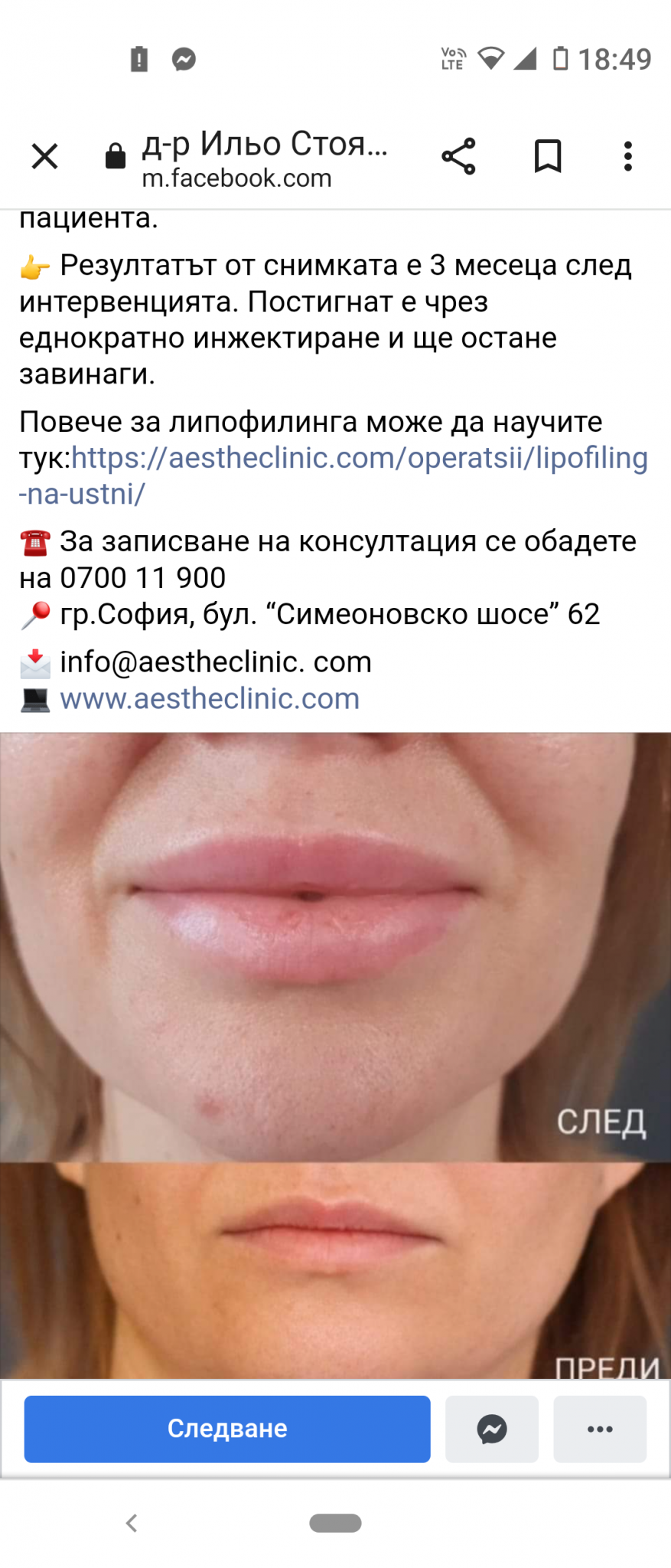Close the browser tab with X
Image resolution: width=671 pixels, height=1568 pixels.
click(44, 156)
